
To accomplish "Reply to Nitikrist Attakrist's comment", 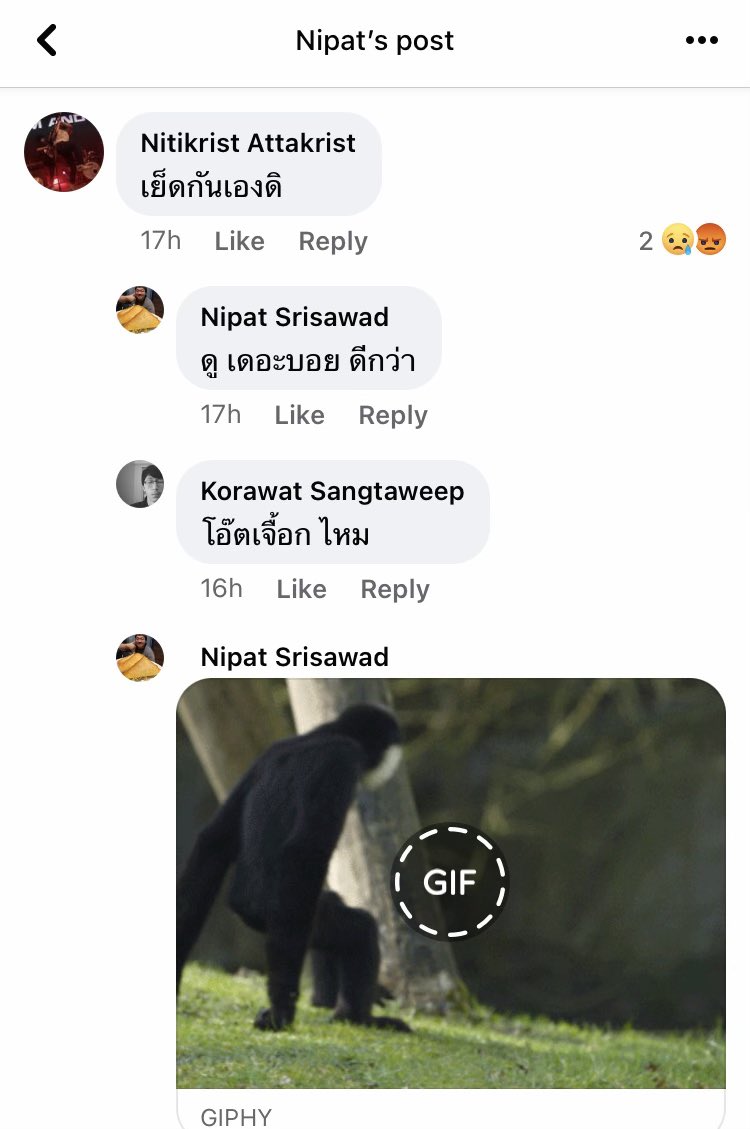I will click(333, 241).
